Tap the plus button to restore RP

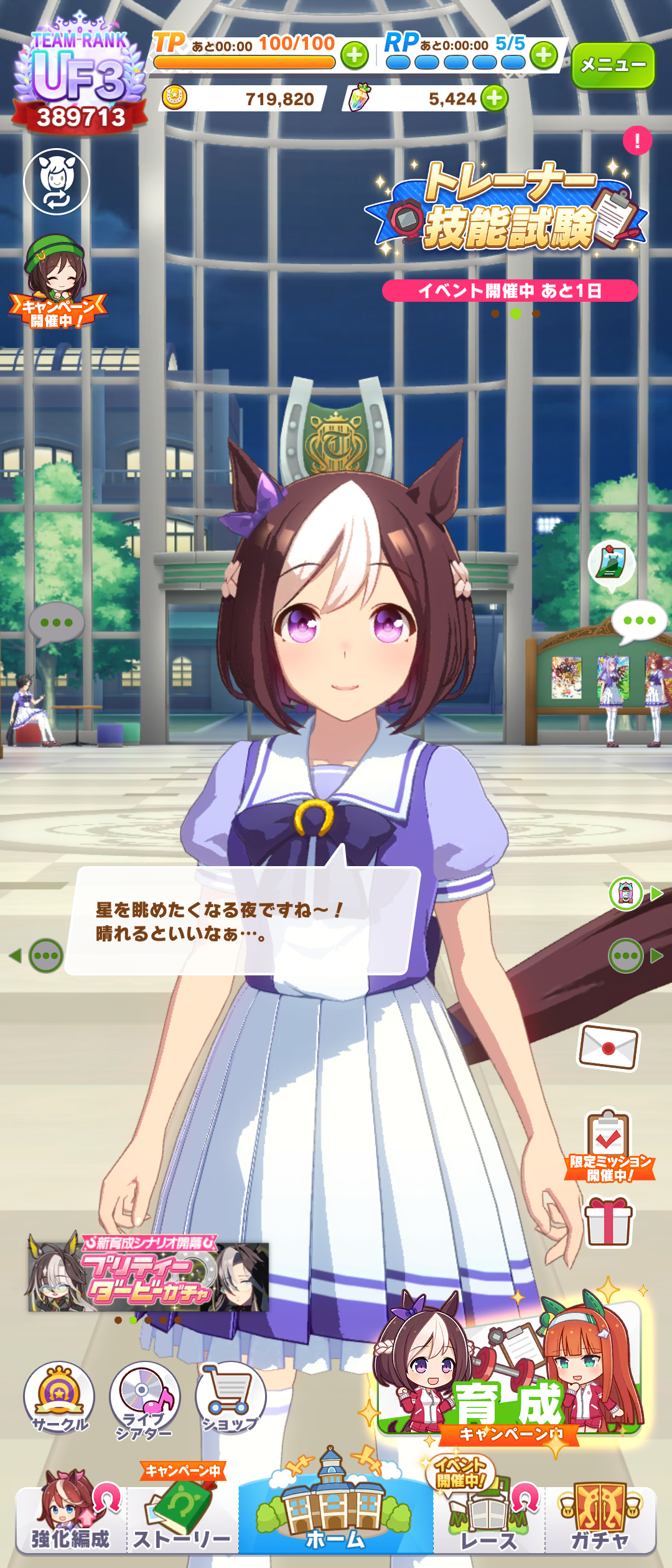544,56
